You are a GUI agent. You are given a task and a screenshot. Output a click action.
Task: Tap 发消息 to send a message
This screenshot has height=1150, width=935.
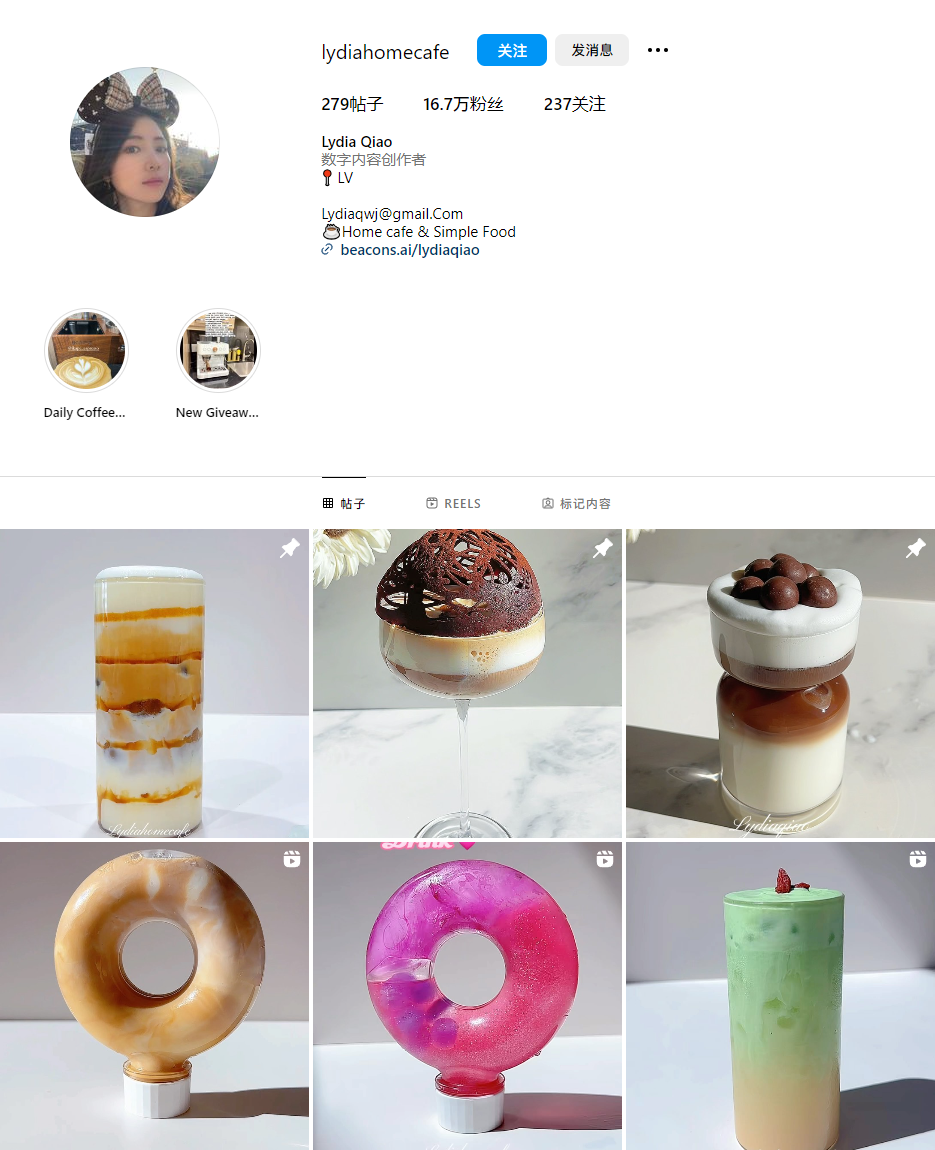(592, 50)
